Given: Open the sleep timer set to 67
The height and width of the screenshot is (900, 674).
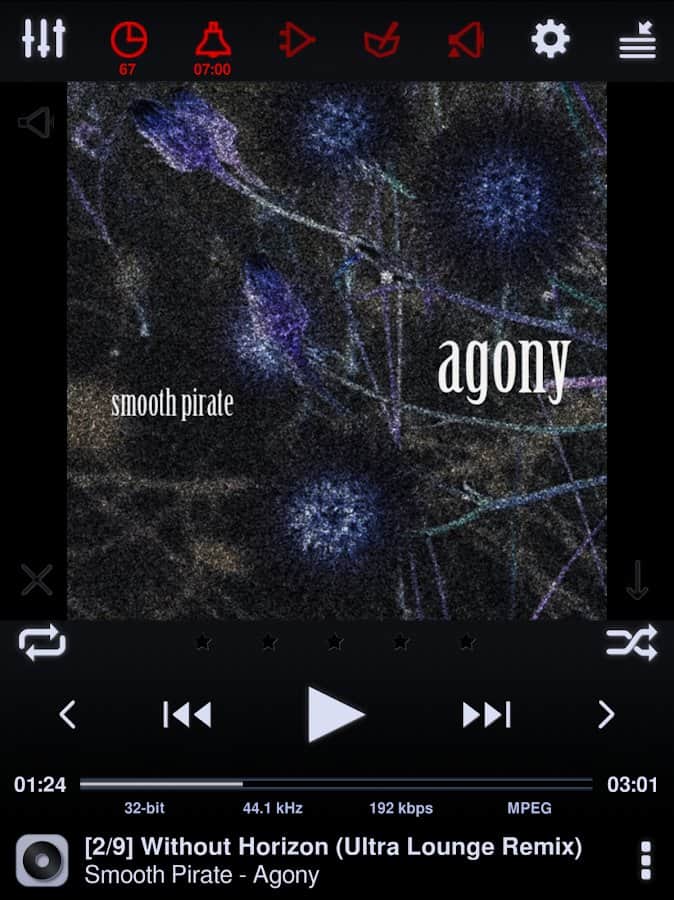Looking at the screenshot, I should pyautogui.click(x=128, y=42).
